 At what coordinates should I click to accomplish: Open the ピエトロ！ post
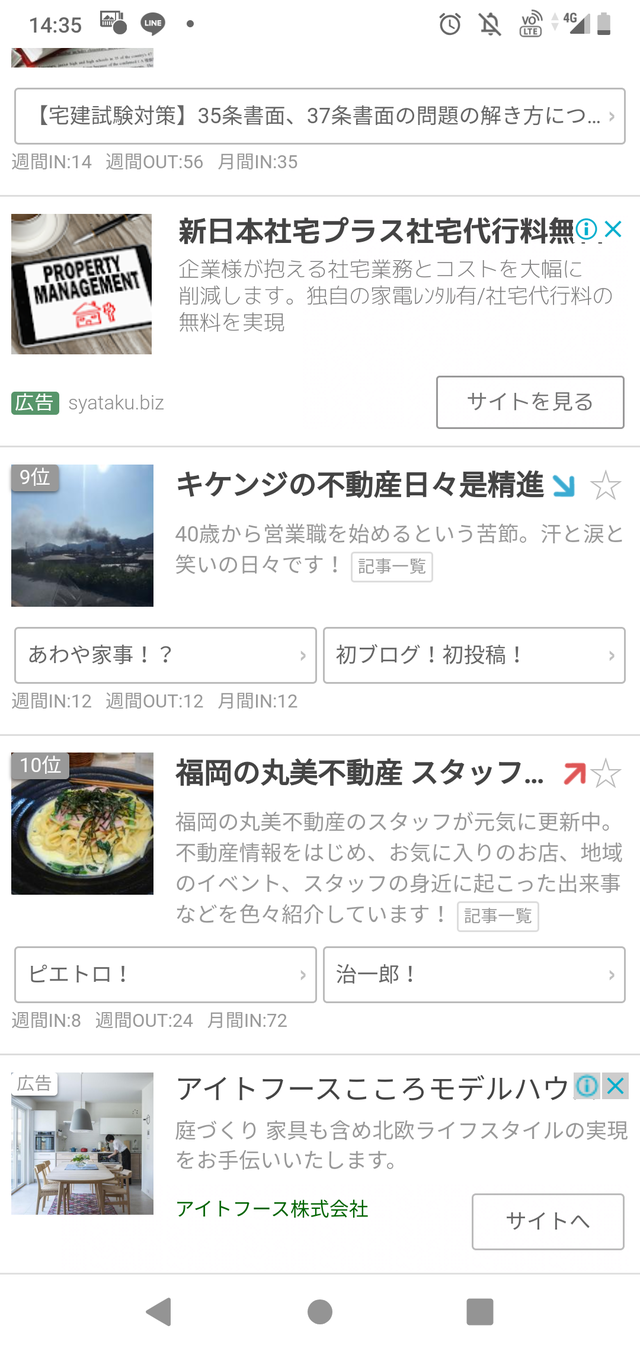[165, 974]
